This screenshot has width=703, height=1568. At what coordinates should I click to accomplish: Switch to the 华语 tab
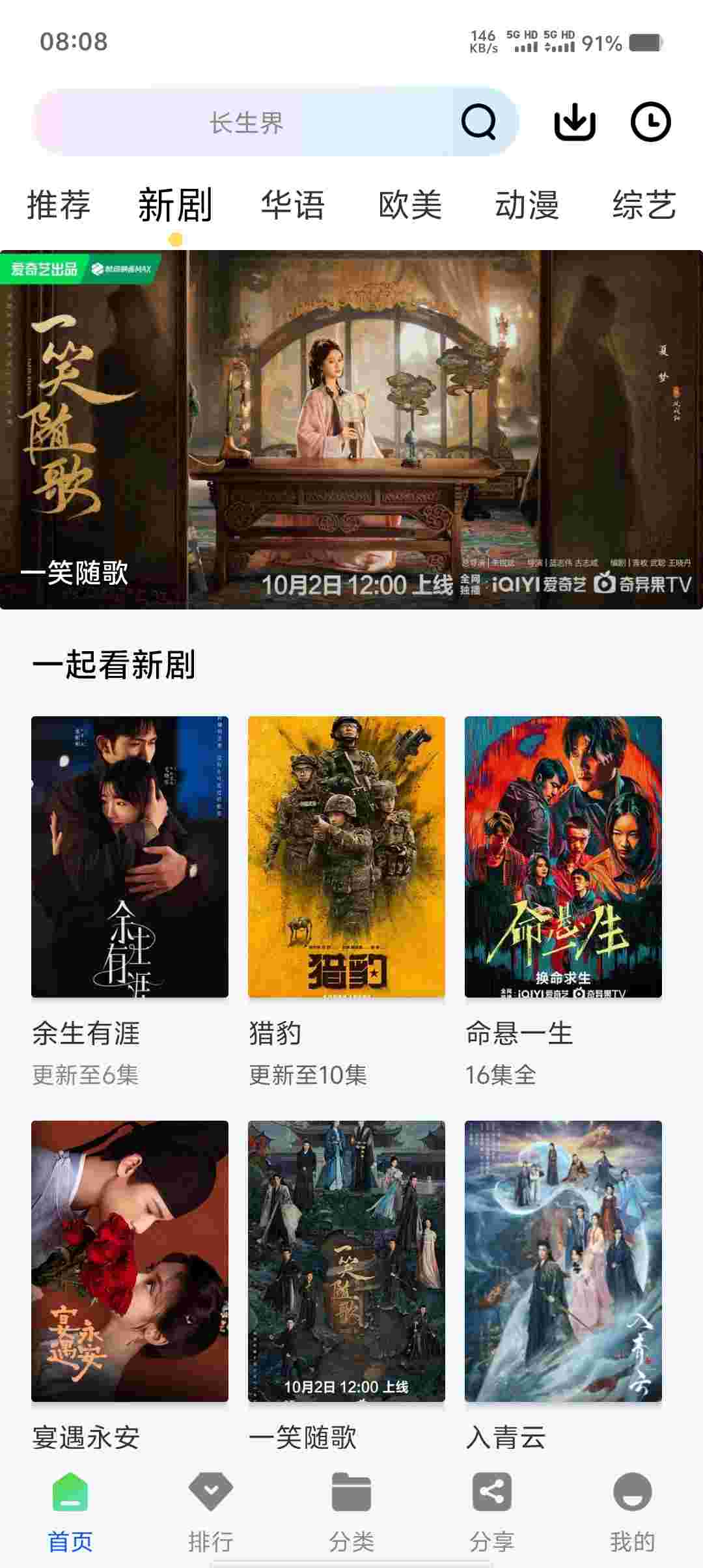click(x=293, y=205)
